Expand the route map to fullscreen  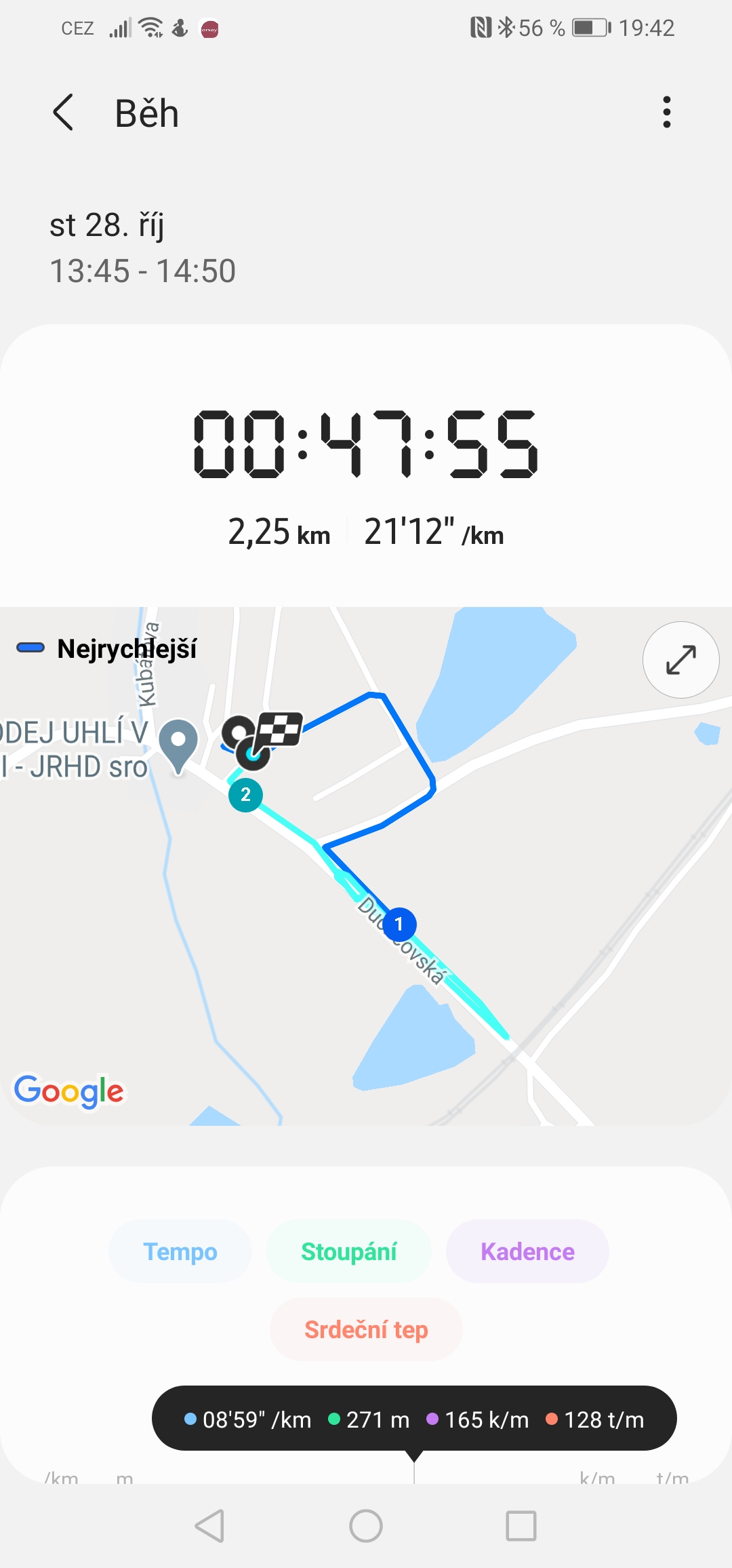(x=680, y=660)
